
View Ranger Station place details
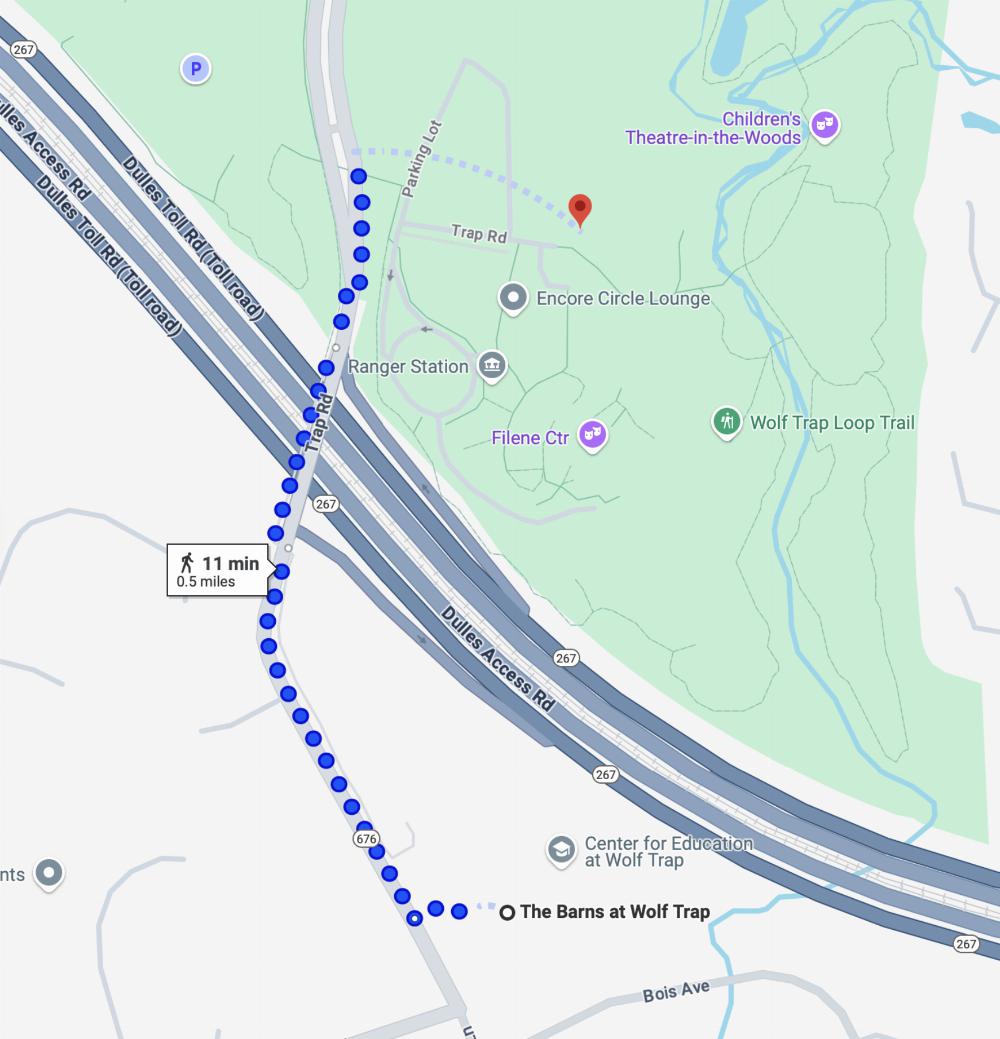[491, 365]
